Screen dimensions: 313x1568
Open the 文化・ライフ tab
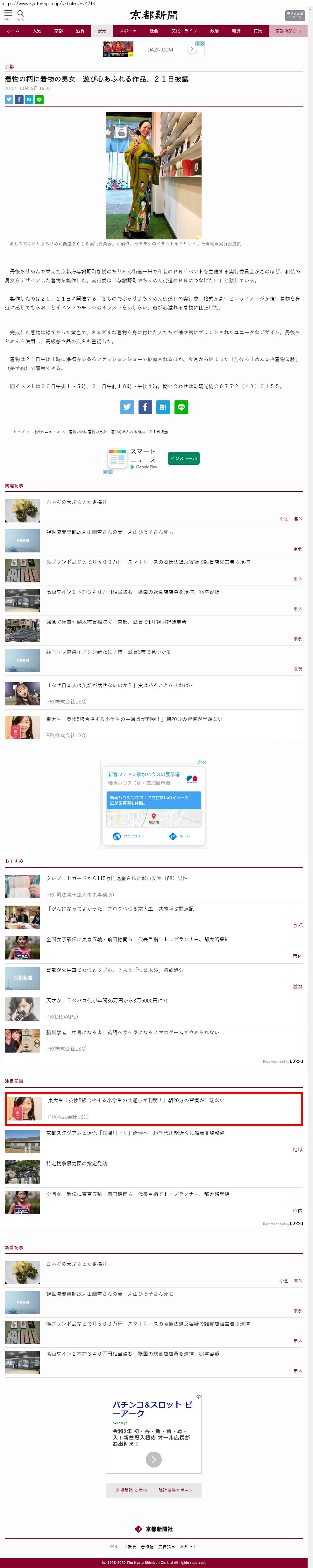pyautogui.click(x=183, y=30)
